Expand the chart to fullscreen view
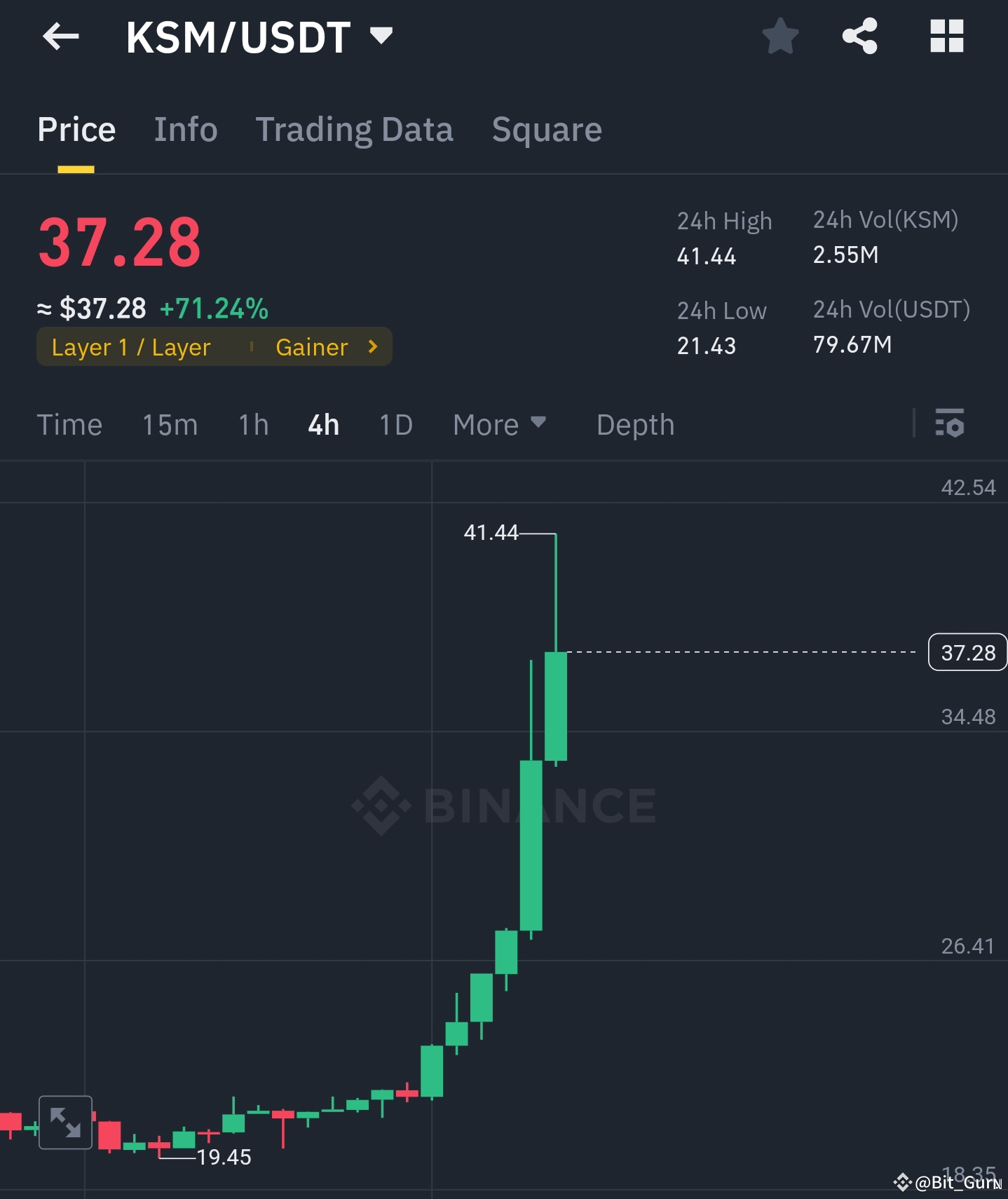The width and height of the screenshot is (1008, 1199). pos(65,1123)
